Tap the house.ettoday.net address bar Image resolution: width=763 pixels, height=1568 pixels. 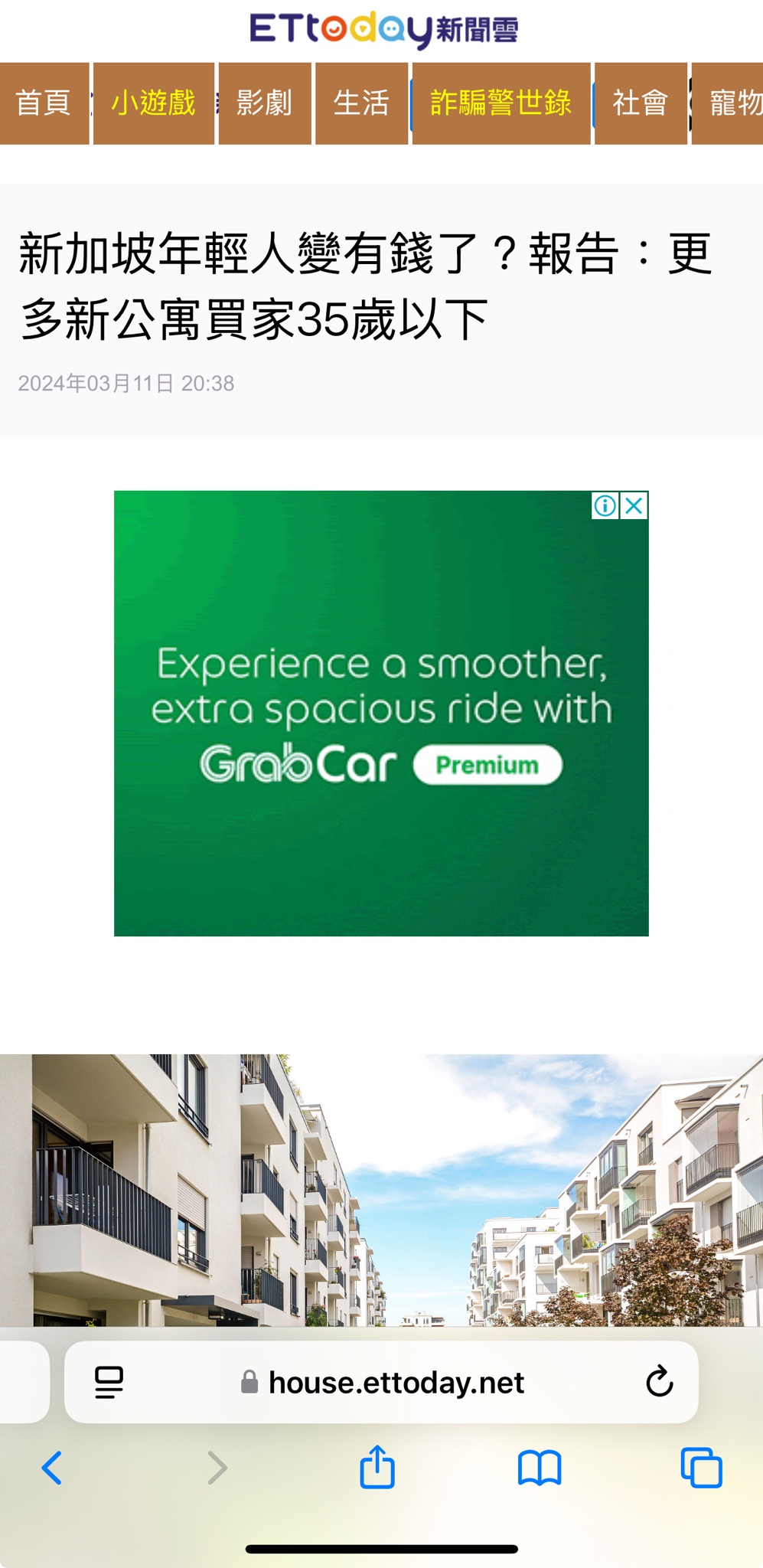383,1382
